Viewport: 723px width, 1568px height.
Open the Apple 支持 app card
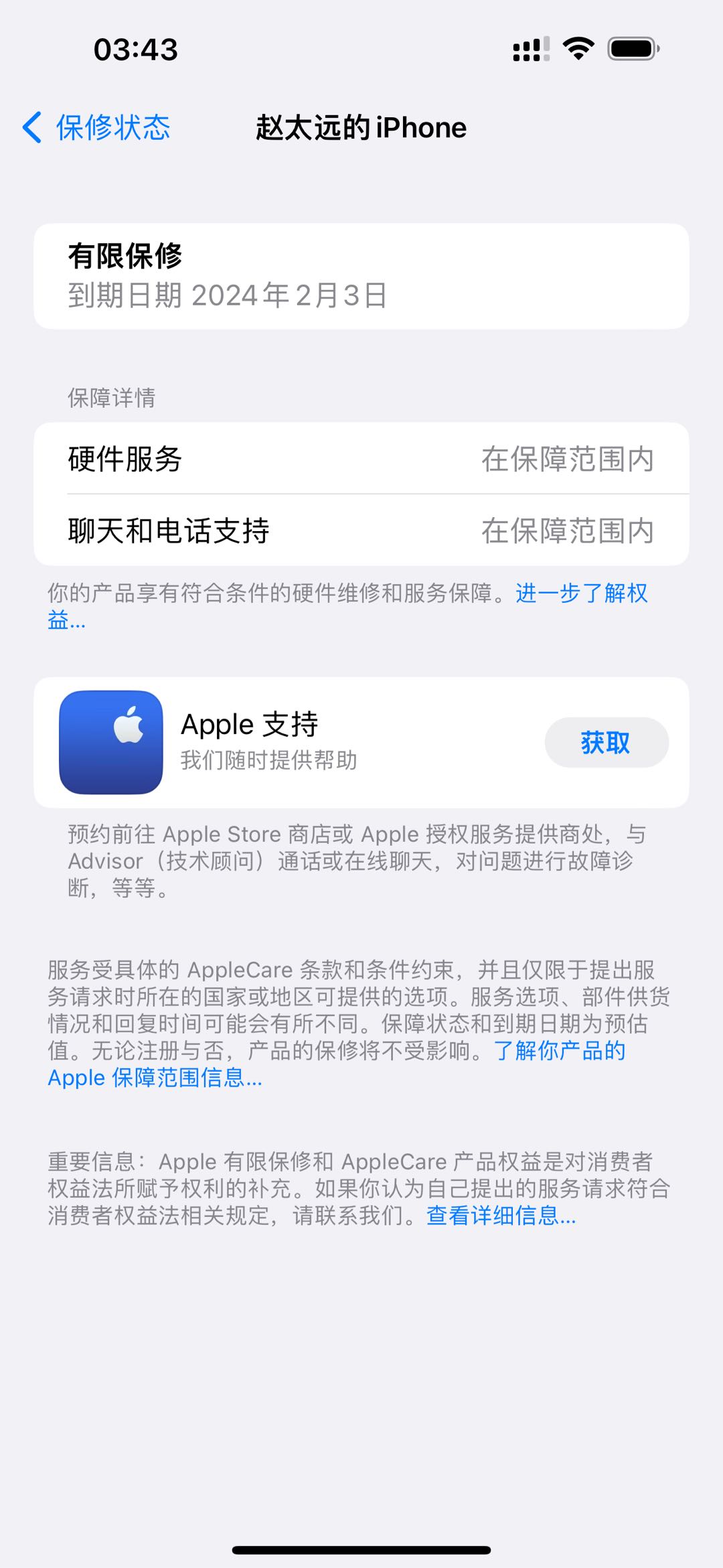point(268,741)
